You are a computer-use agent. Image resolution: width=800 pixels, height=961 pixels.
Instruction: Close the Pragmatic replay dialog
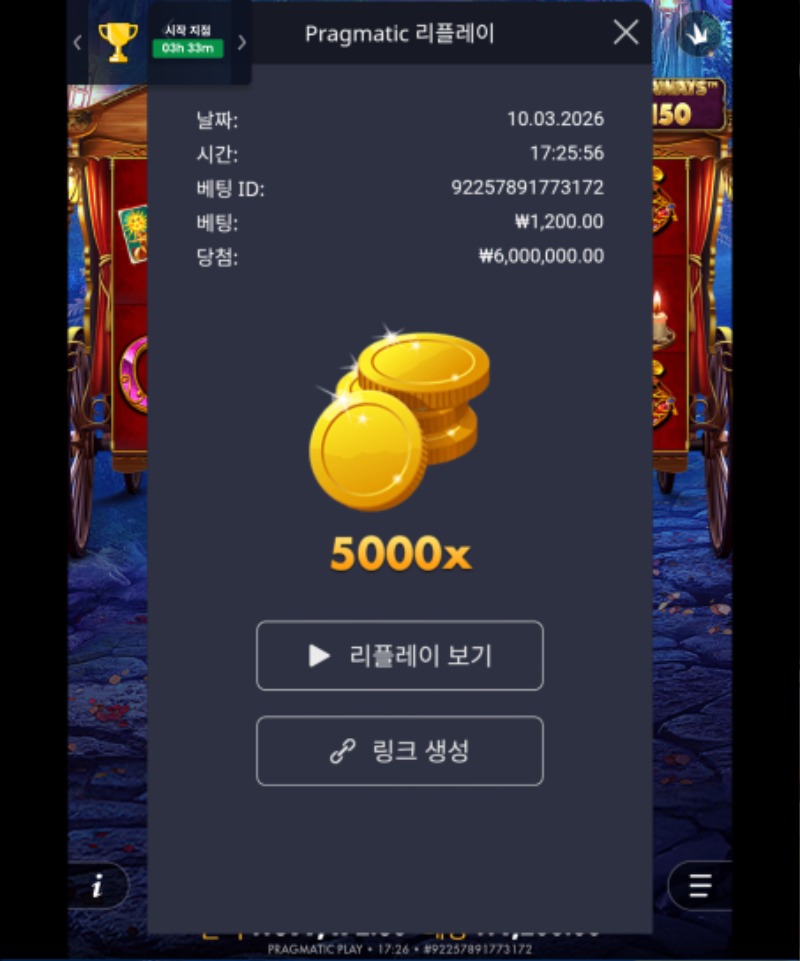tap(626, 33)
